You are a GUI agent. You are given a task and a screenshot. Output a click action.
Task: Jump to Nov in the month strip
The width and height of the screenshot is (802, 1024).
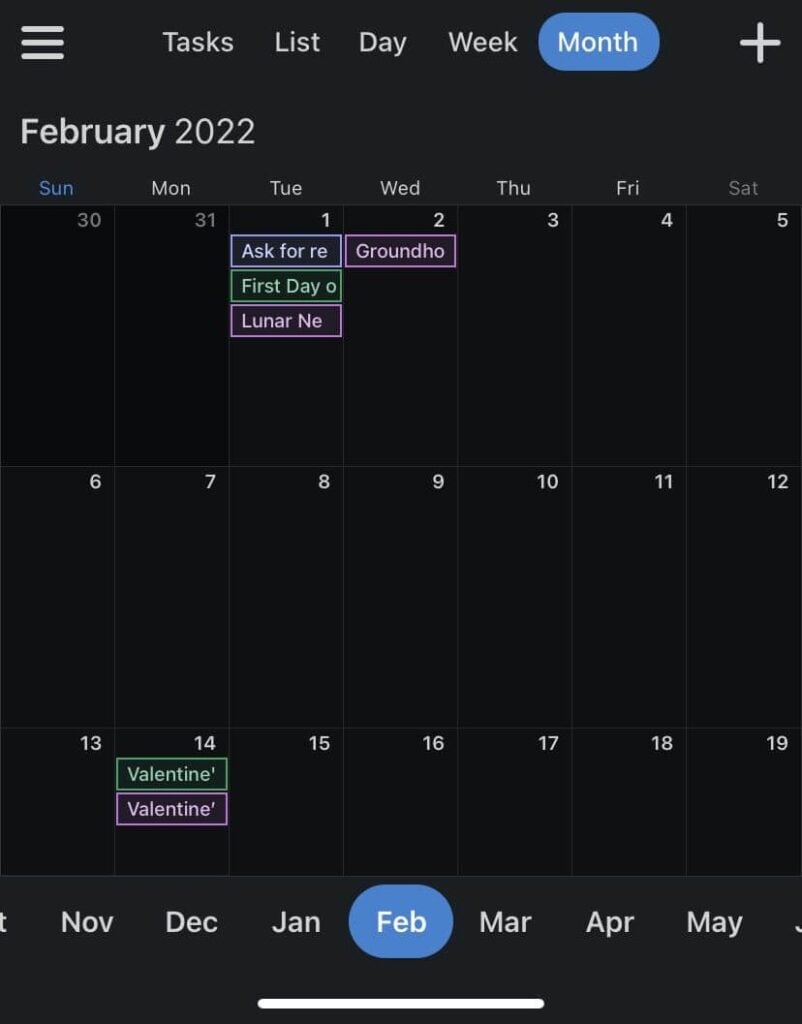tap(87, 922)
